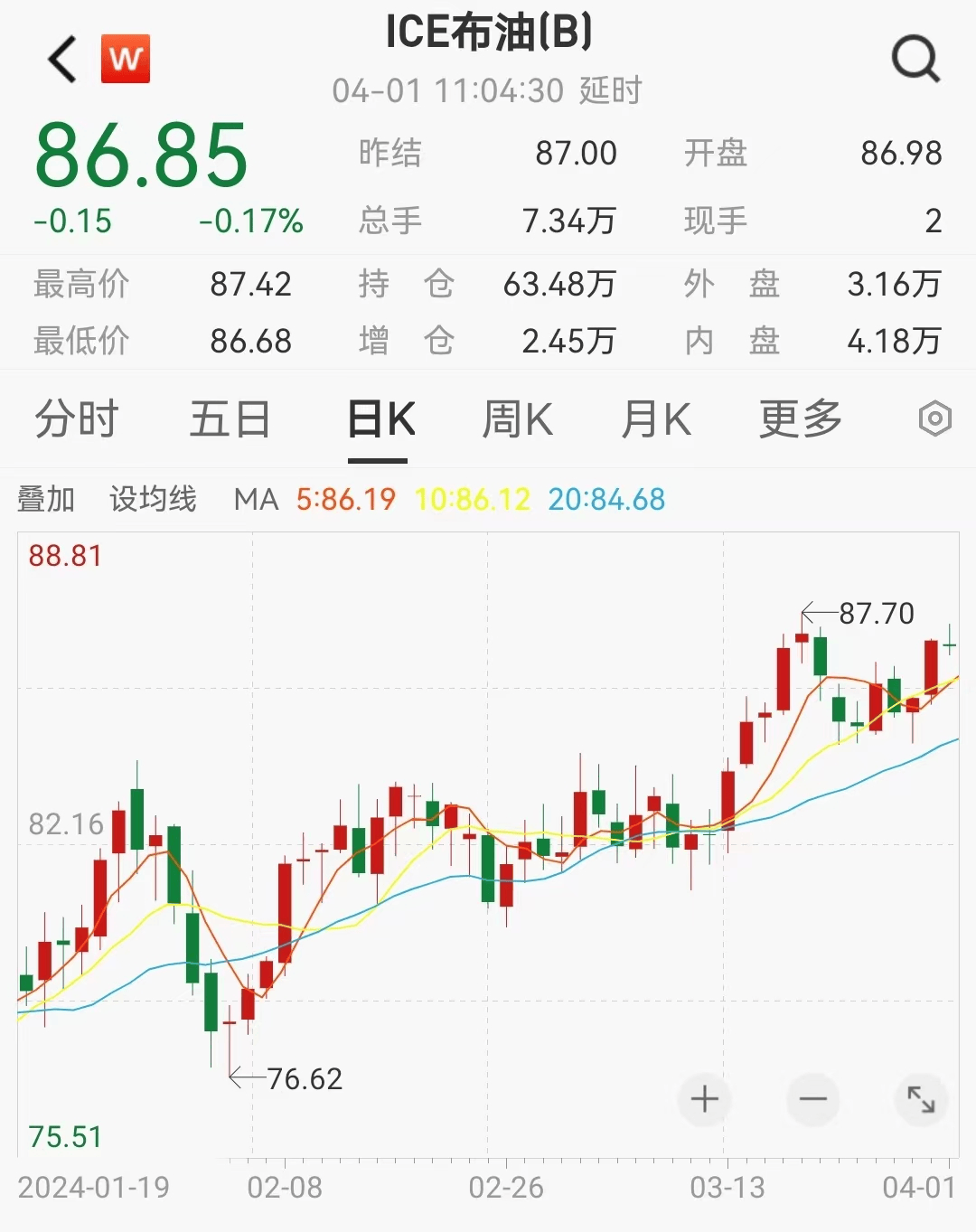Click the 76.62 low price annotation

305,1078
